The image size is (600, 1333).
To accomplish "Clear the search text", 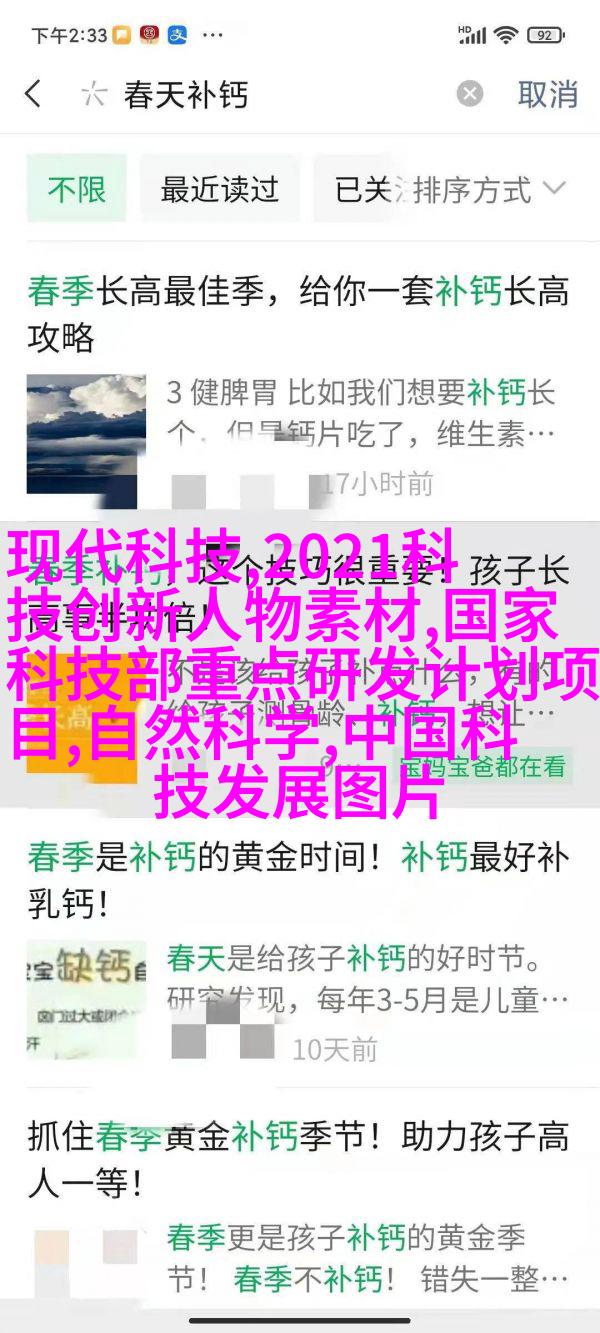I will click(x=469, y=95).
